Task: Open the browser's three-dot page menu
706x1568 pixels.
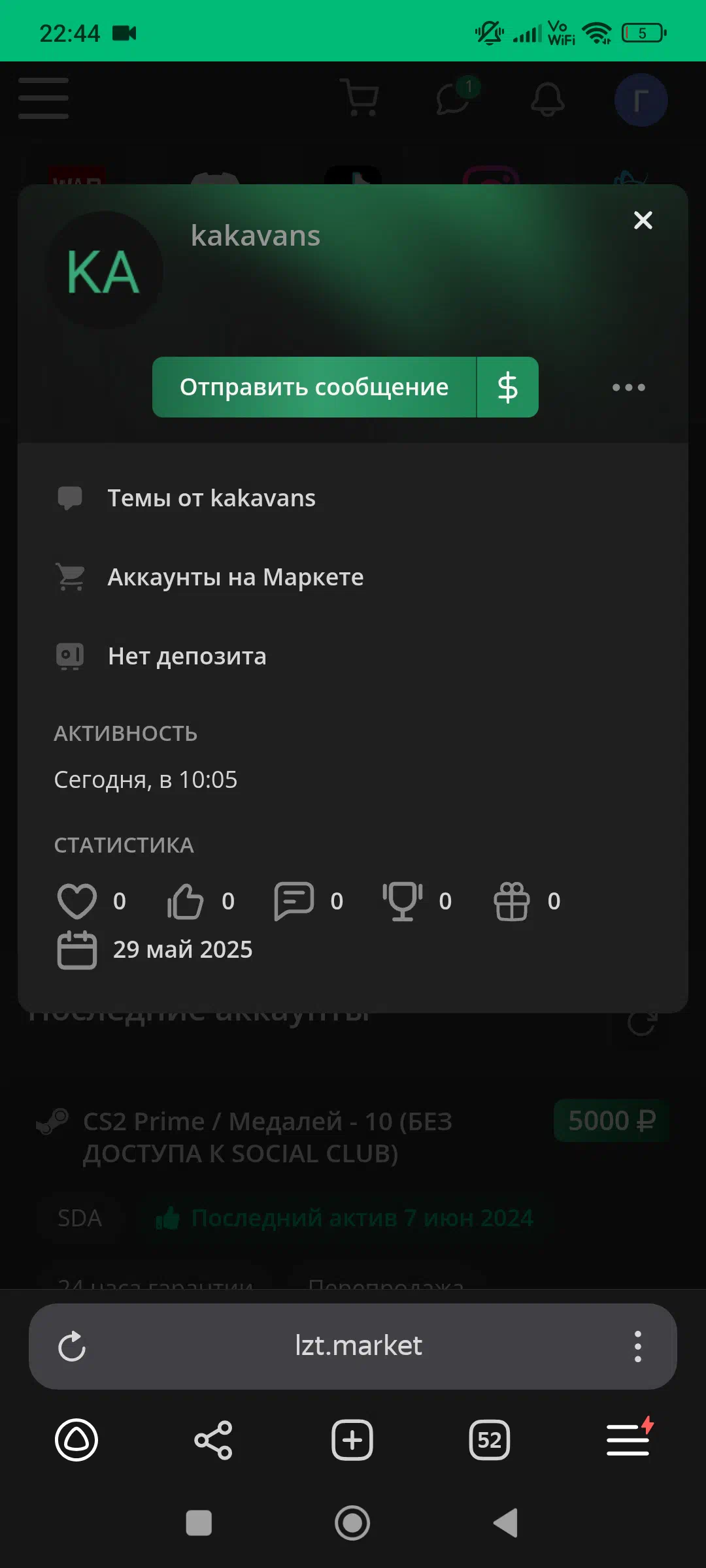Action: [x=637, y=1346]
